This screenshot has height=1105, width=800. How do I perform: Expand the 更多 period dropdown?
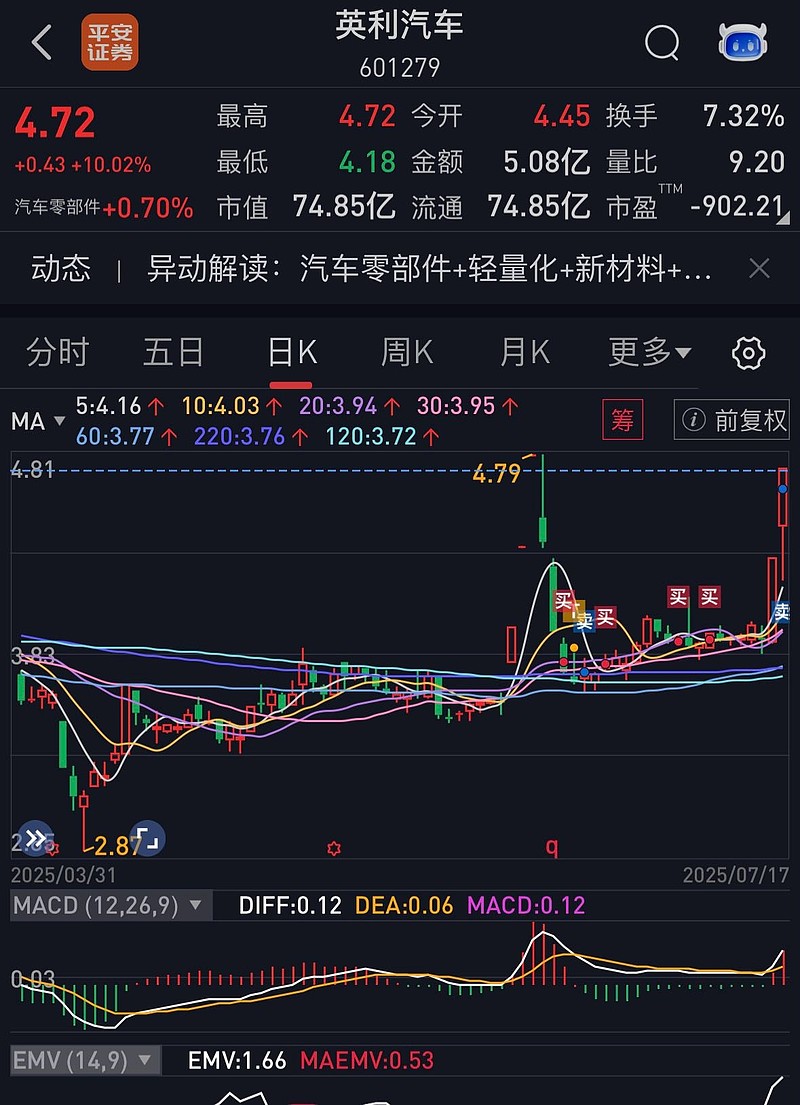650,352
